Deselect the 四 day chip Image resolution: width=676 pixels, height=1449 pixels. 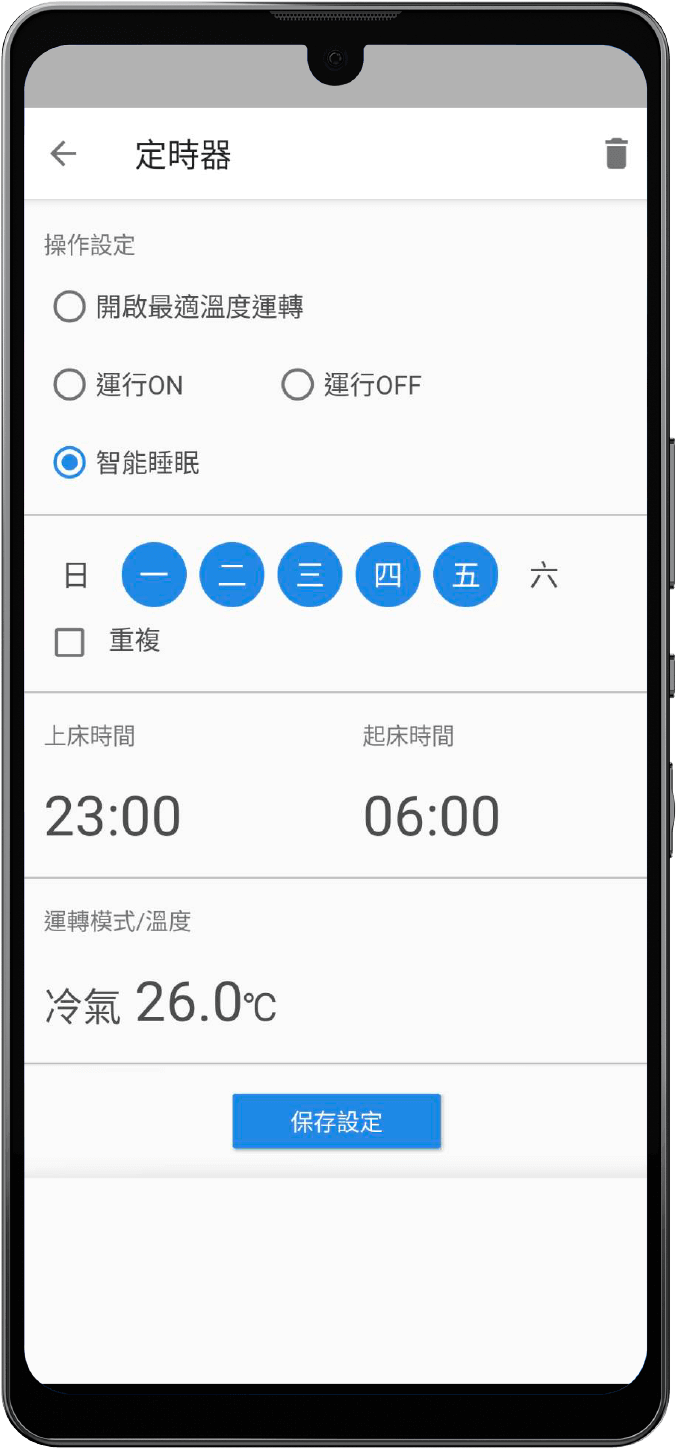(x=388, y=576)
